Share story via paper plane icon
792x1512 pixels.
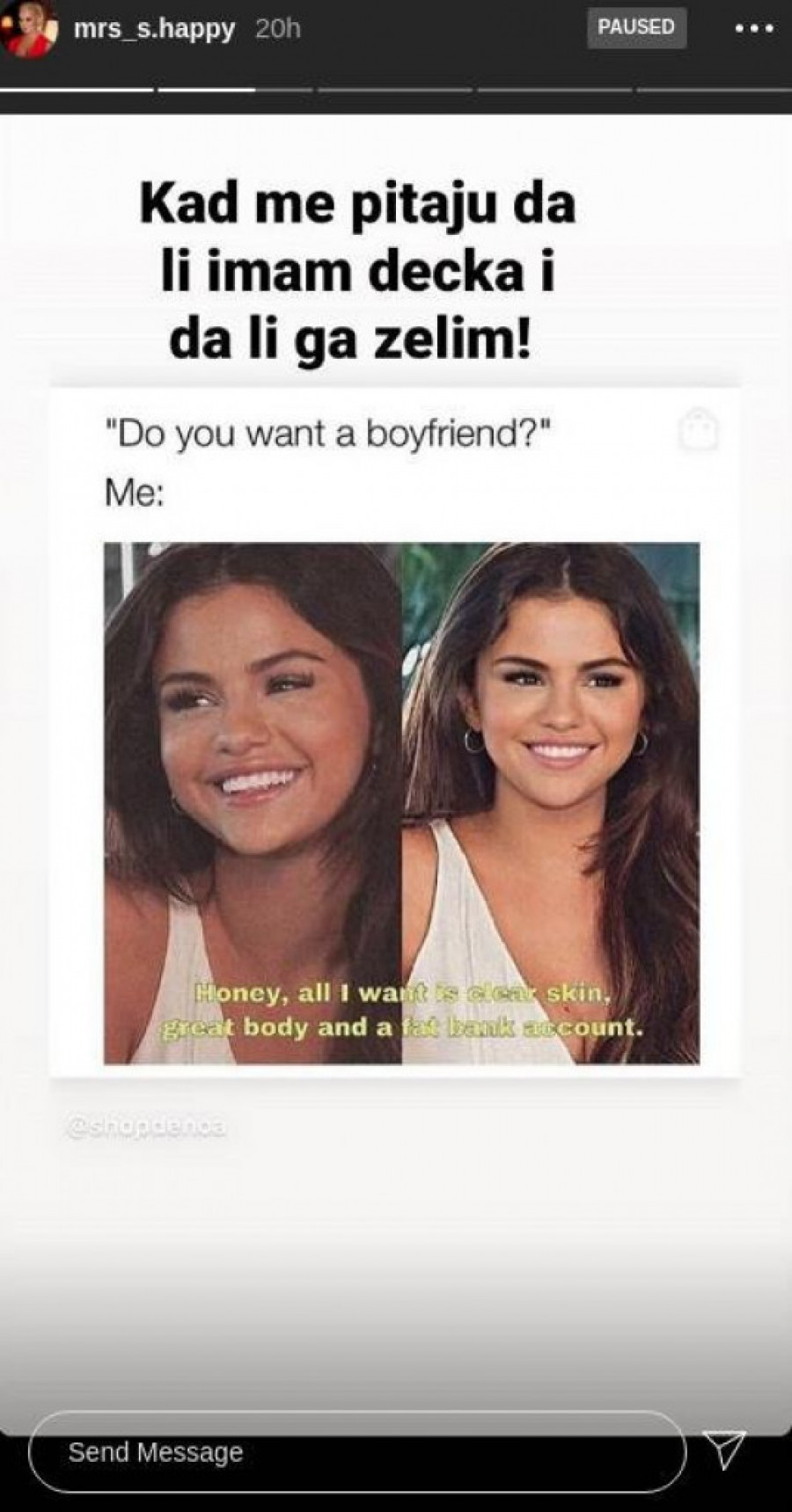pyautogui.click(x=723, y=1450)
